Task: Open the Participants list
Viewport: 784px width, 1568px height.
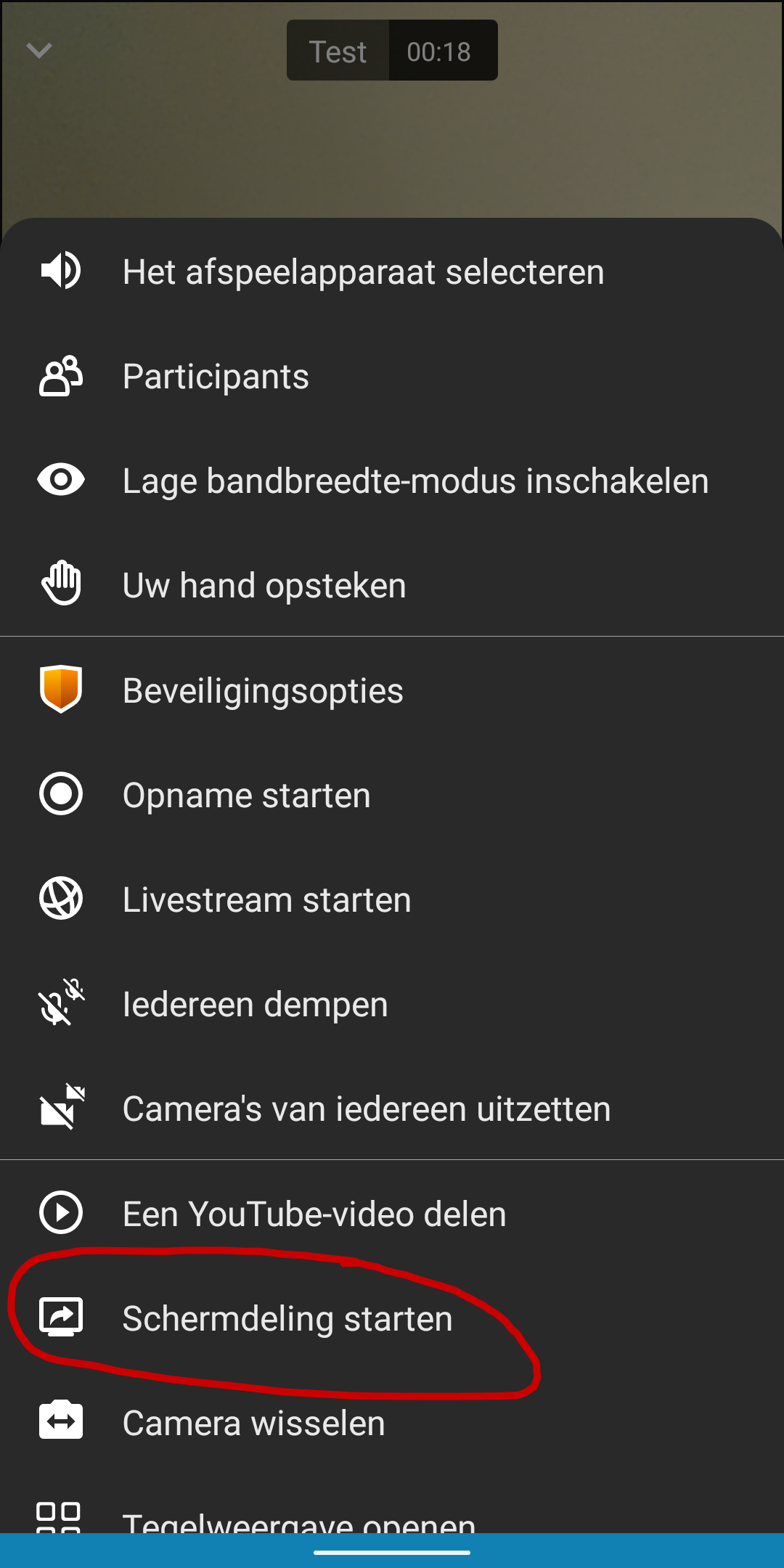Action: pyautogui.click(x=216, y=377)
